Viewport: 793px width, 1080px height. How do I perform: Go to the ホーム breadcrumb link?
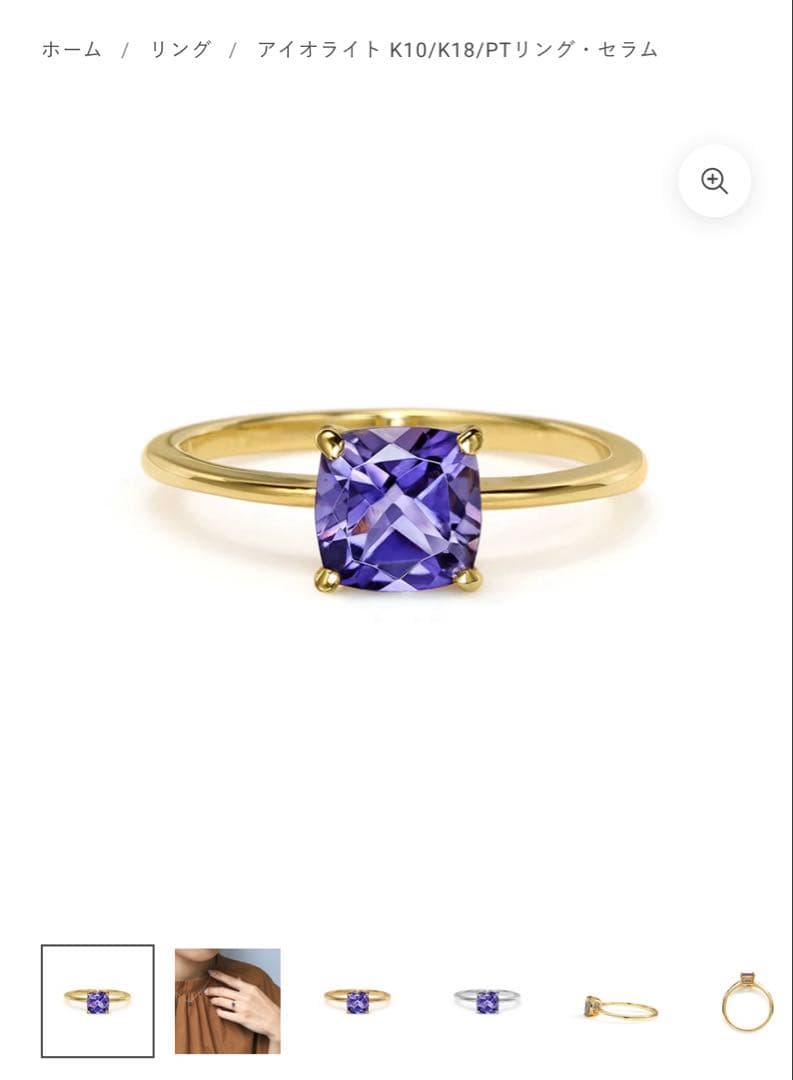[x=72, y=49]
